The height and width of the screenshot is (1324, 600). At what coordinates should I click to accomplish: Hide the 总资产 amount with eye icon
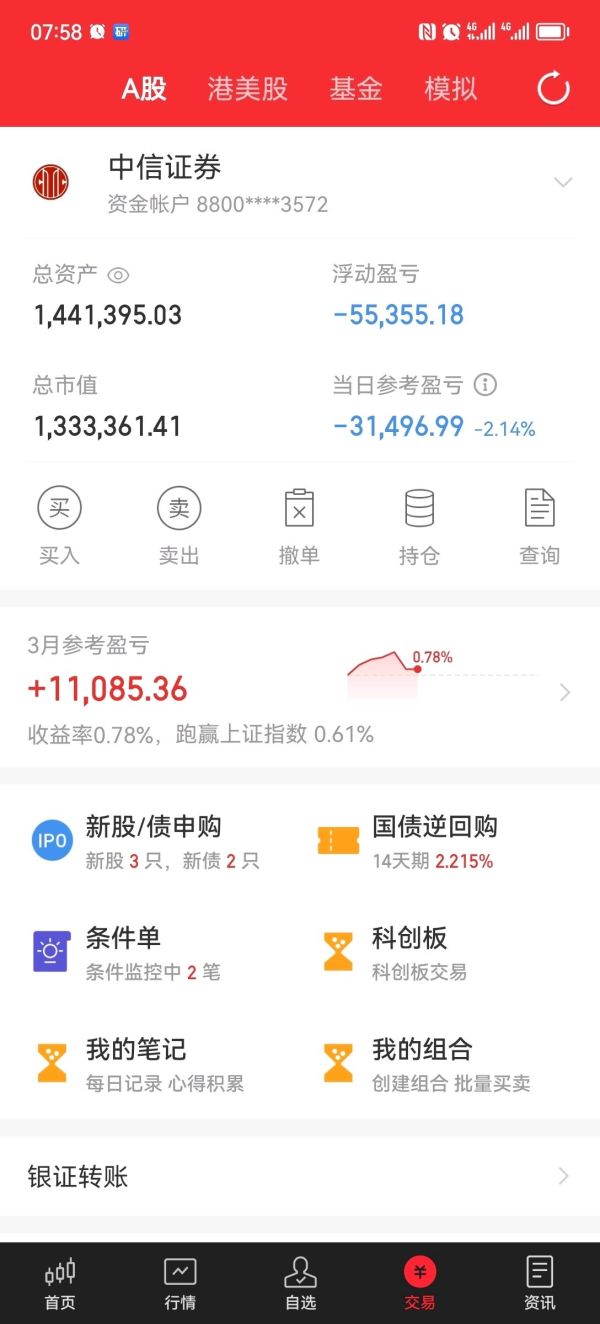(x=118, y=274)
